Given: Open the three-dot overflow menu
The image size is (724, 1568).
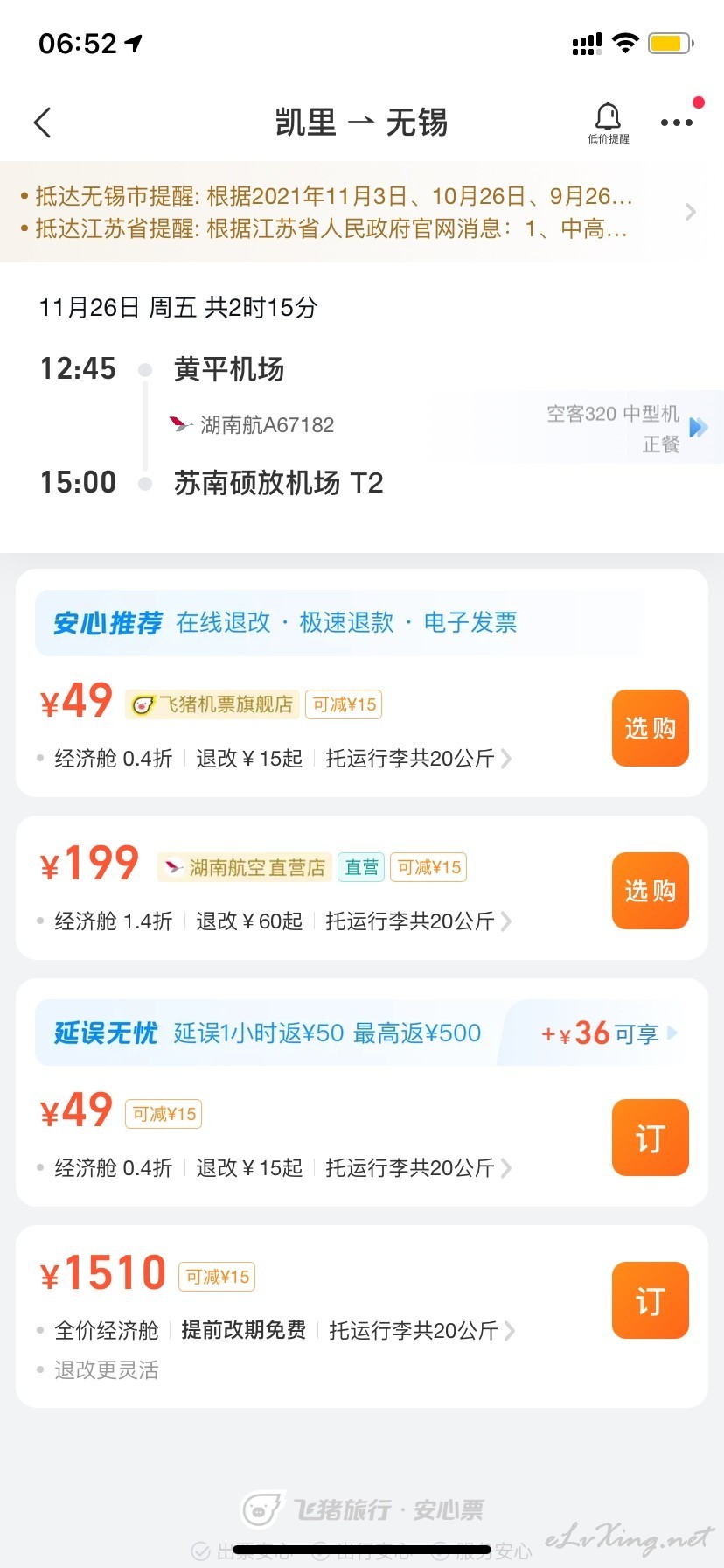Looking at the screenshot, I should pyautogui.click(x=677, y=122).
